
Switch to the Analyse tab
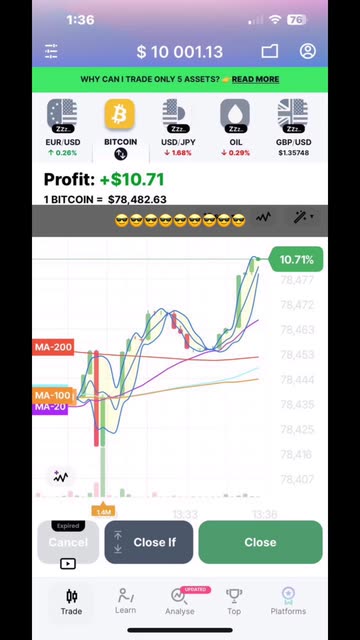point(180,601)
